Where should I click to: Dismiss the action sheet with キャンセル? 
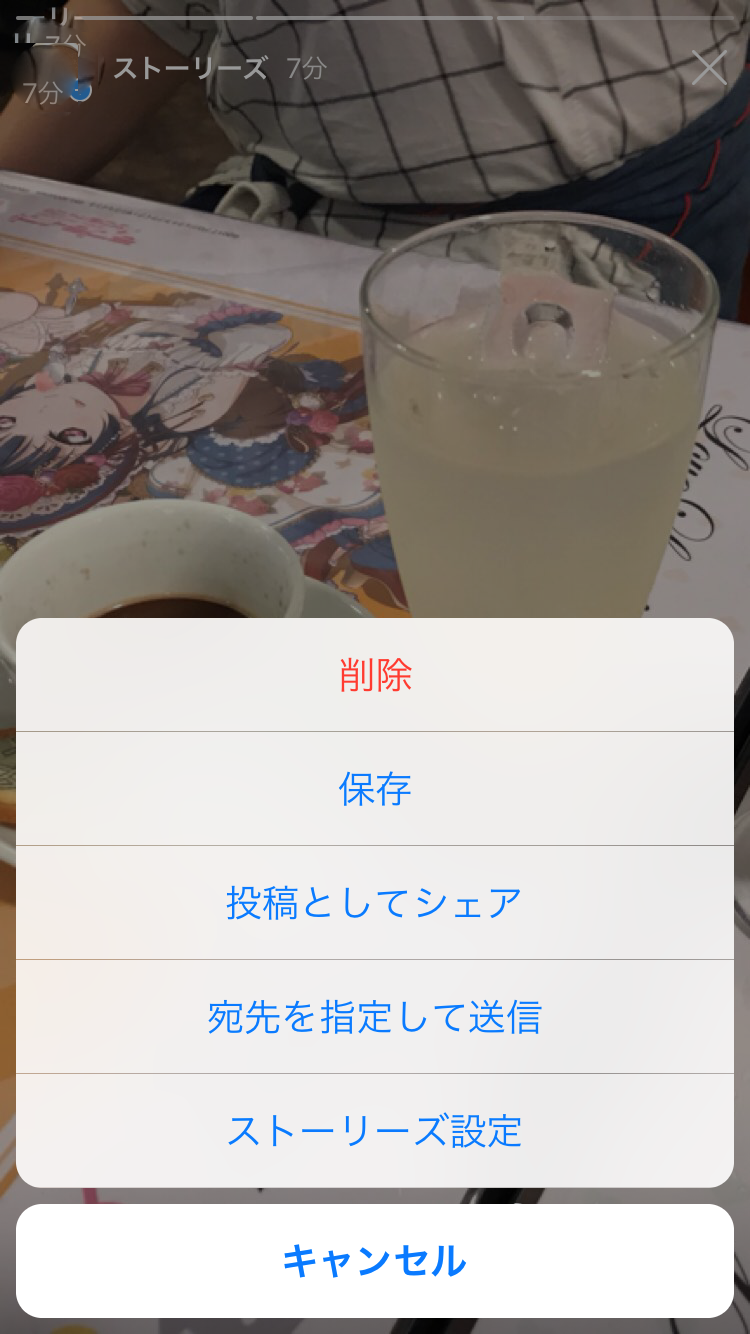375,1261
